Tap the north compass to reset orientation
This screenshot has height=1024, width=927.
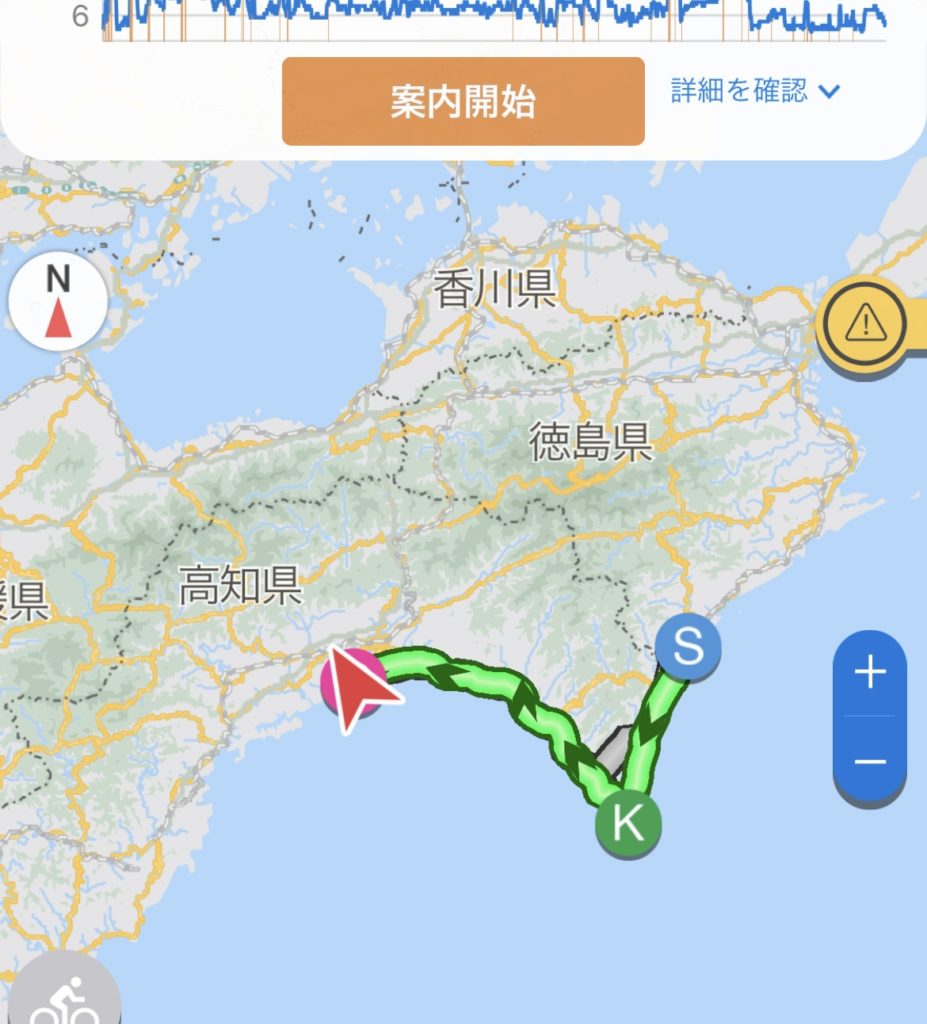[x=58, y=299]
